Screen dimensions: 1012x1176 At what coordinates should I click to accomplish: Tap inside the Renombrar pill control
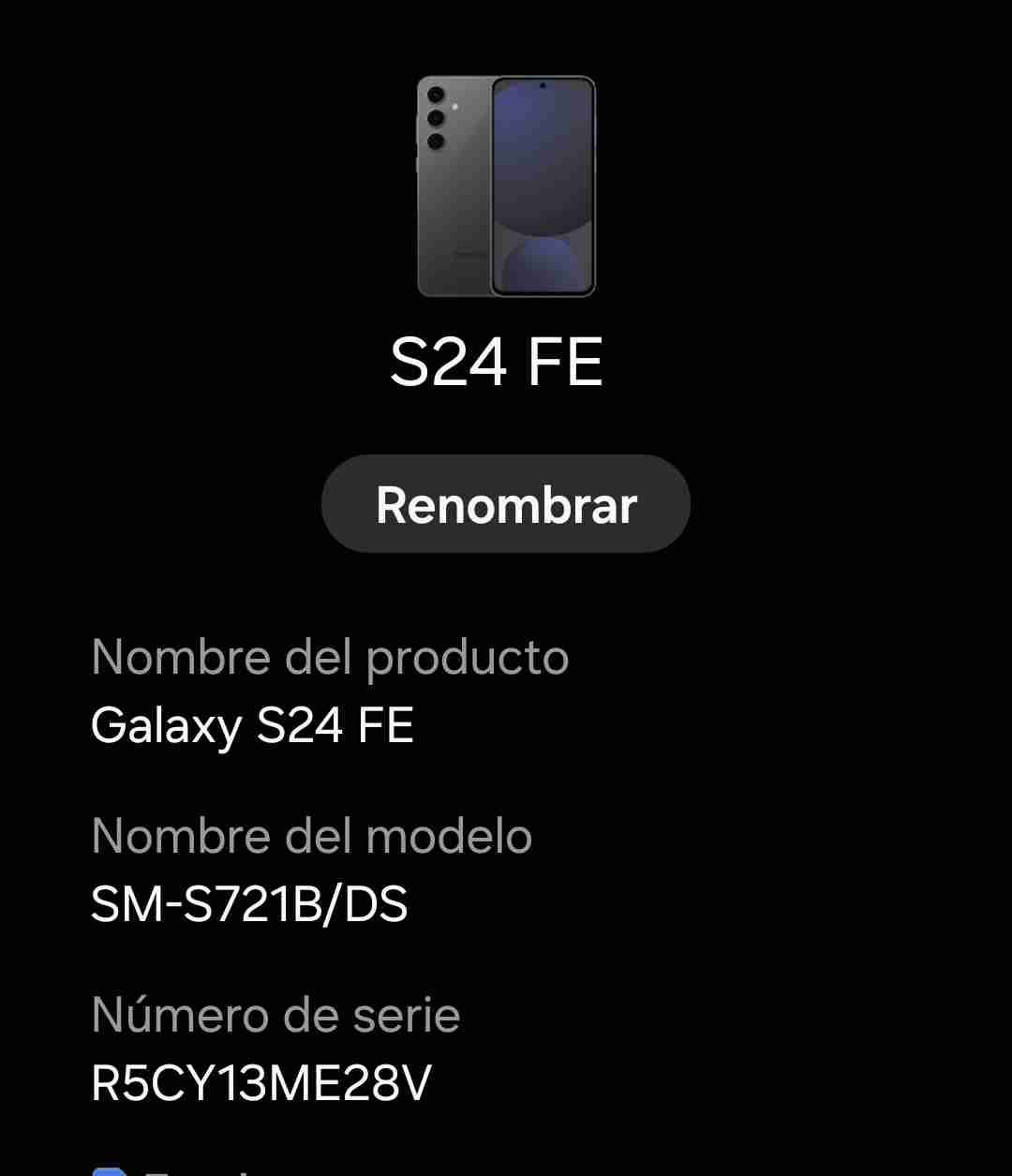tap(505, 504)
